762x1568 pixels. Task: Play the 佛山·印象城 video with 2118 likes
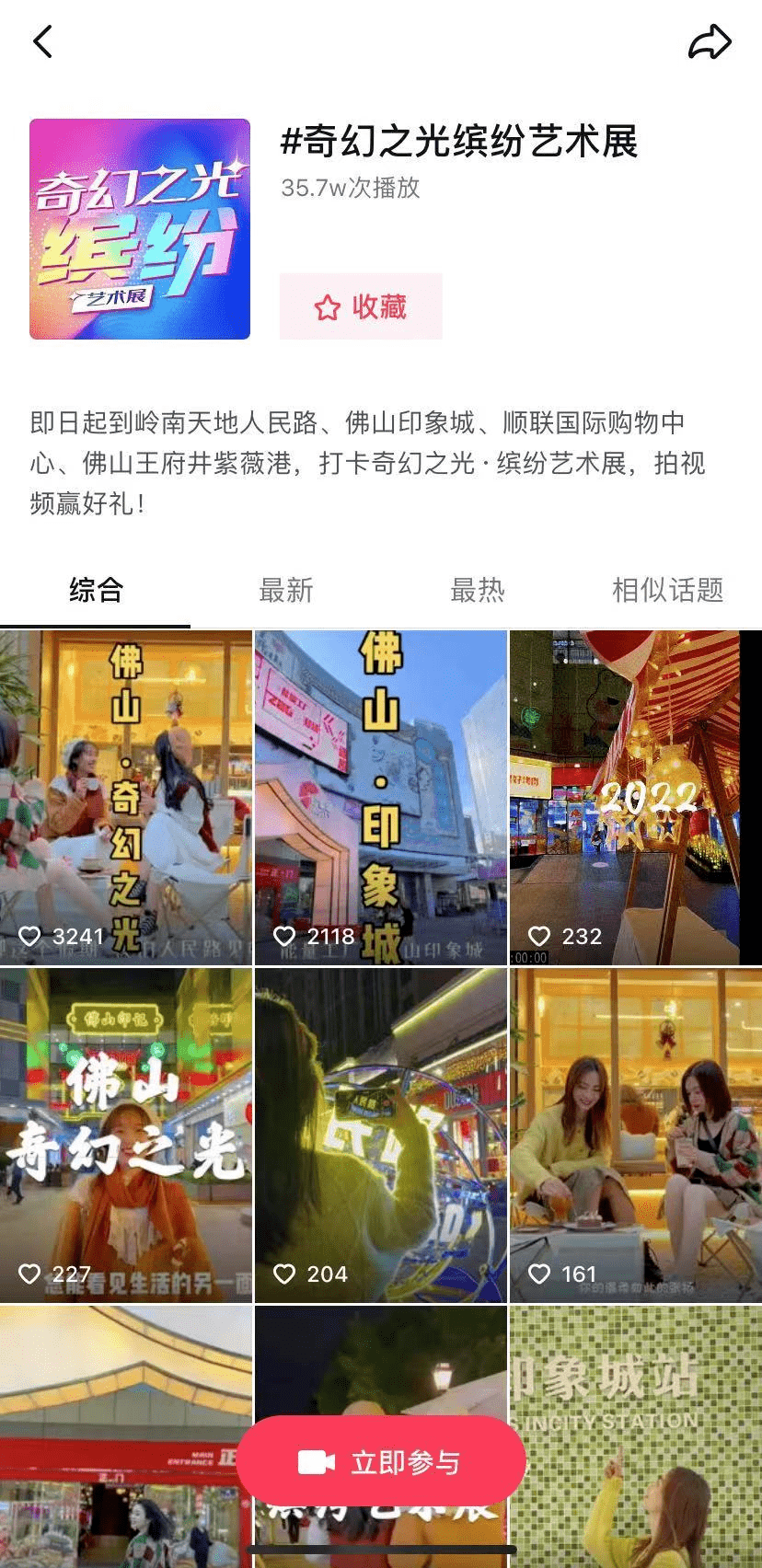380,797
